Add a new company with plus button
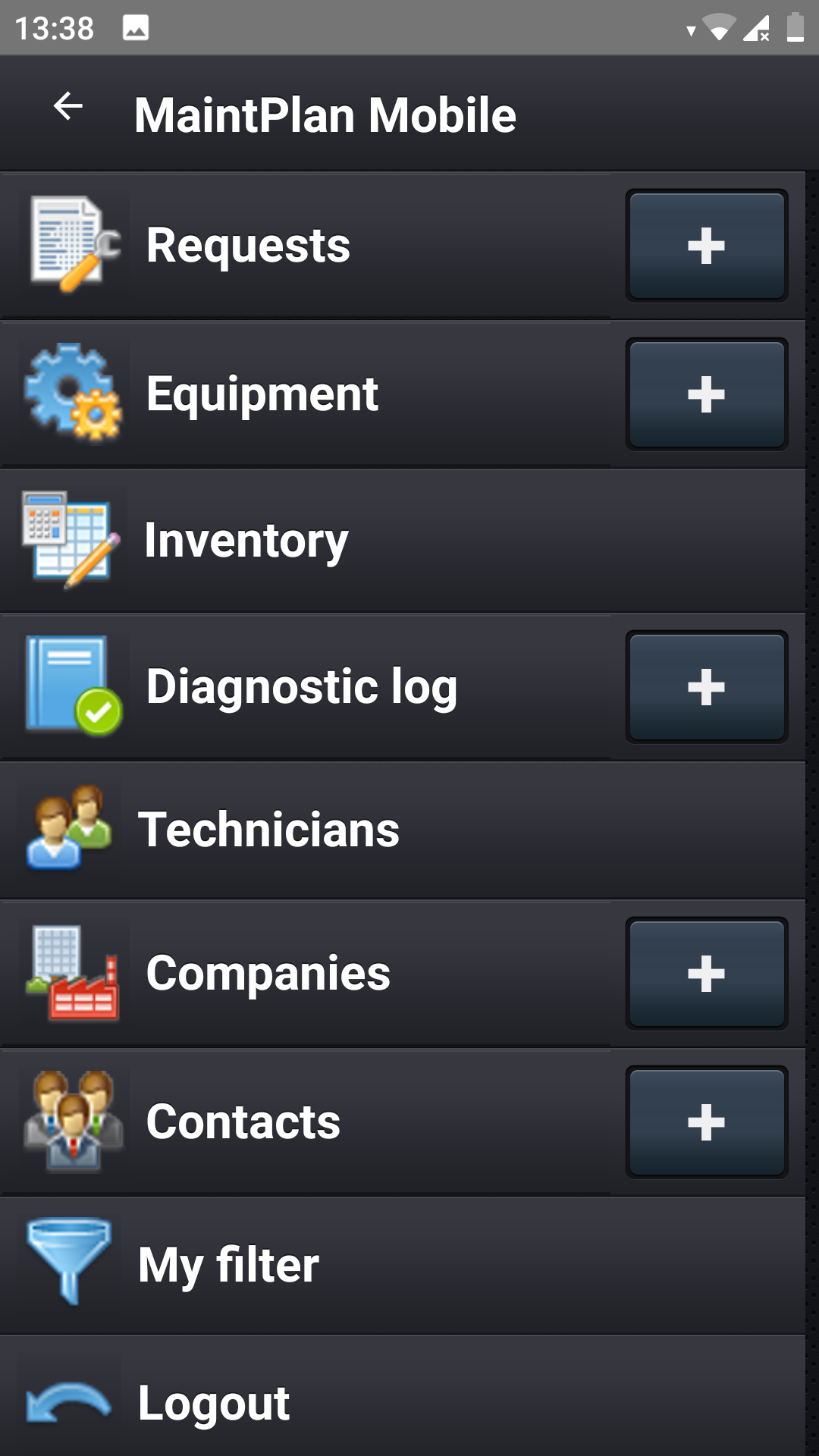 (x=706, y=974)
